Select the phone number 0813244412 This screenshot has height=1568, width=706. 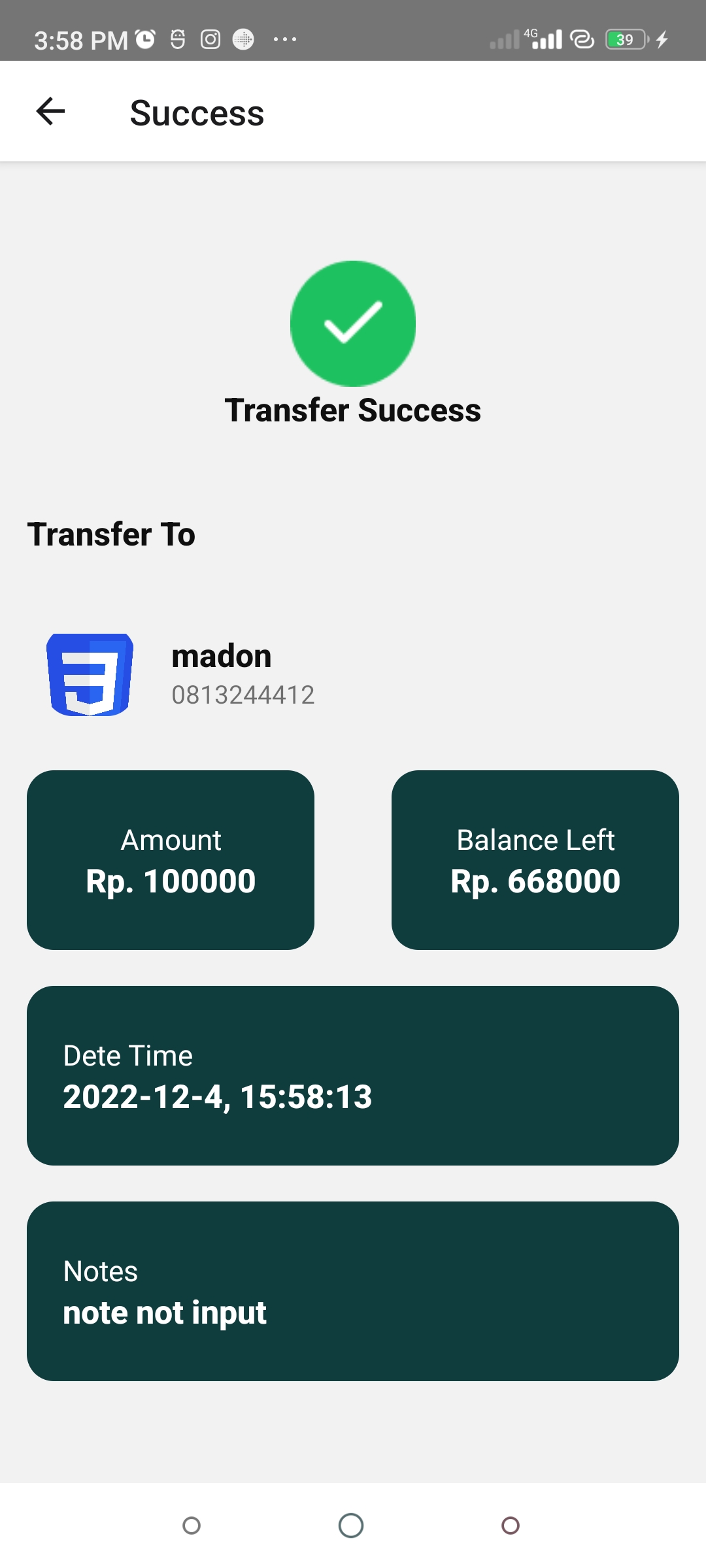tap(243, 695)
